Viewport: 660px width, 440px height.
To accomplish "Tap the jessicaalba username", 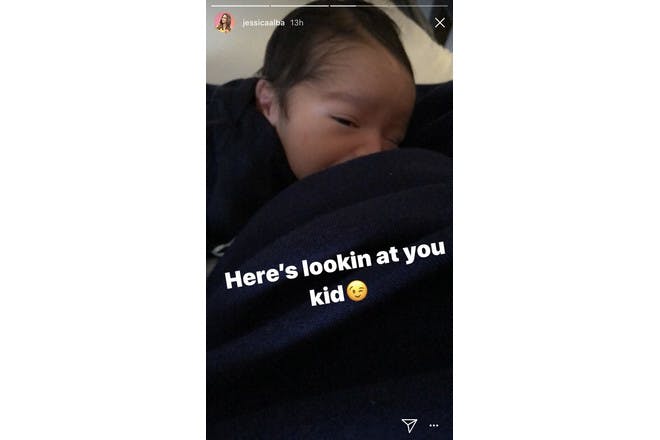I will tap(264, 22).
